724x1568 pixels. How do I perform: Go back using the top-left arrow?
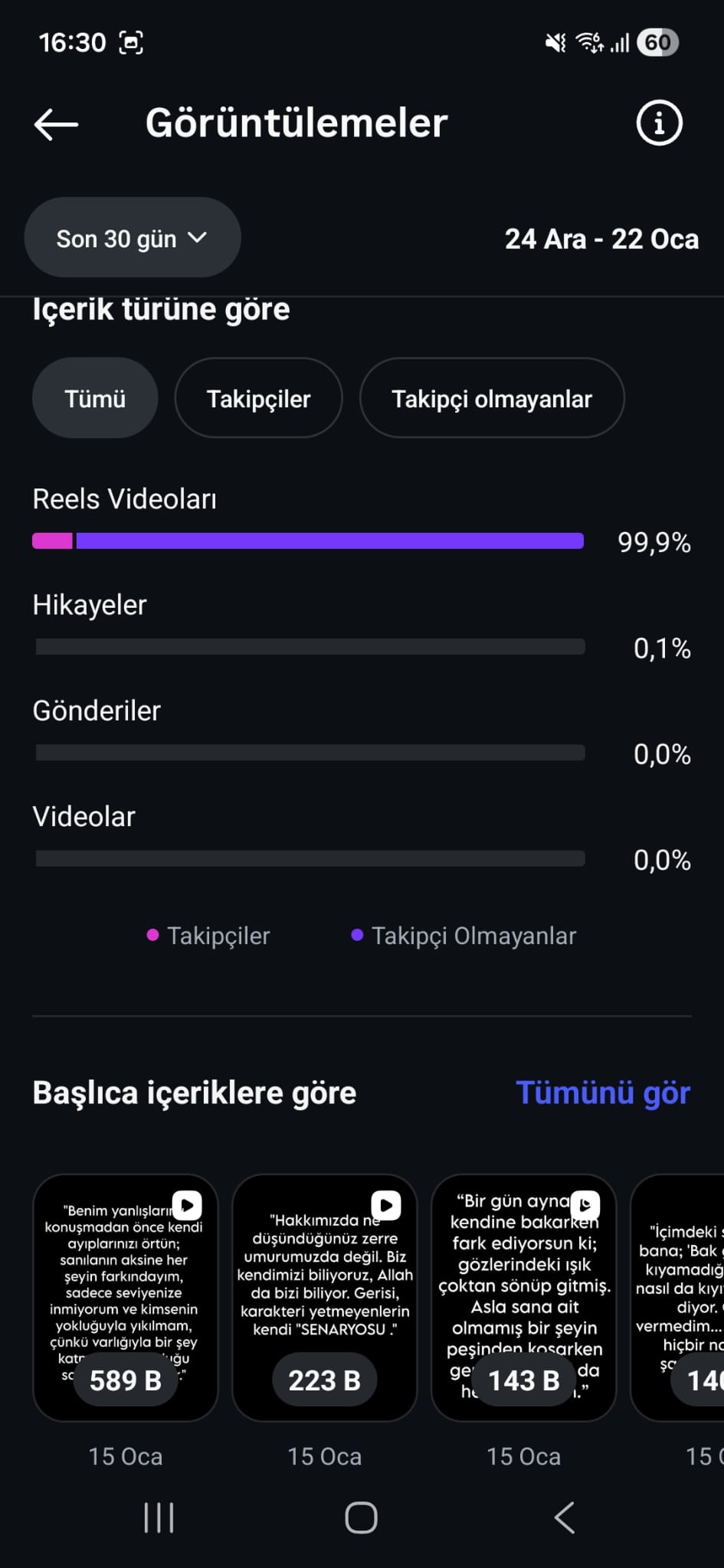[x=57, y=124]
